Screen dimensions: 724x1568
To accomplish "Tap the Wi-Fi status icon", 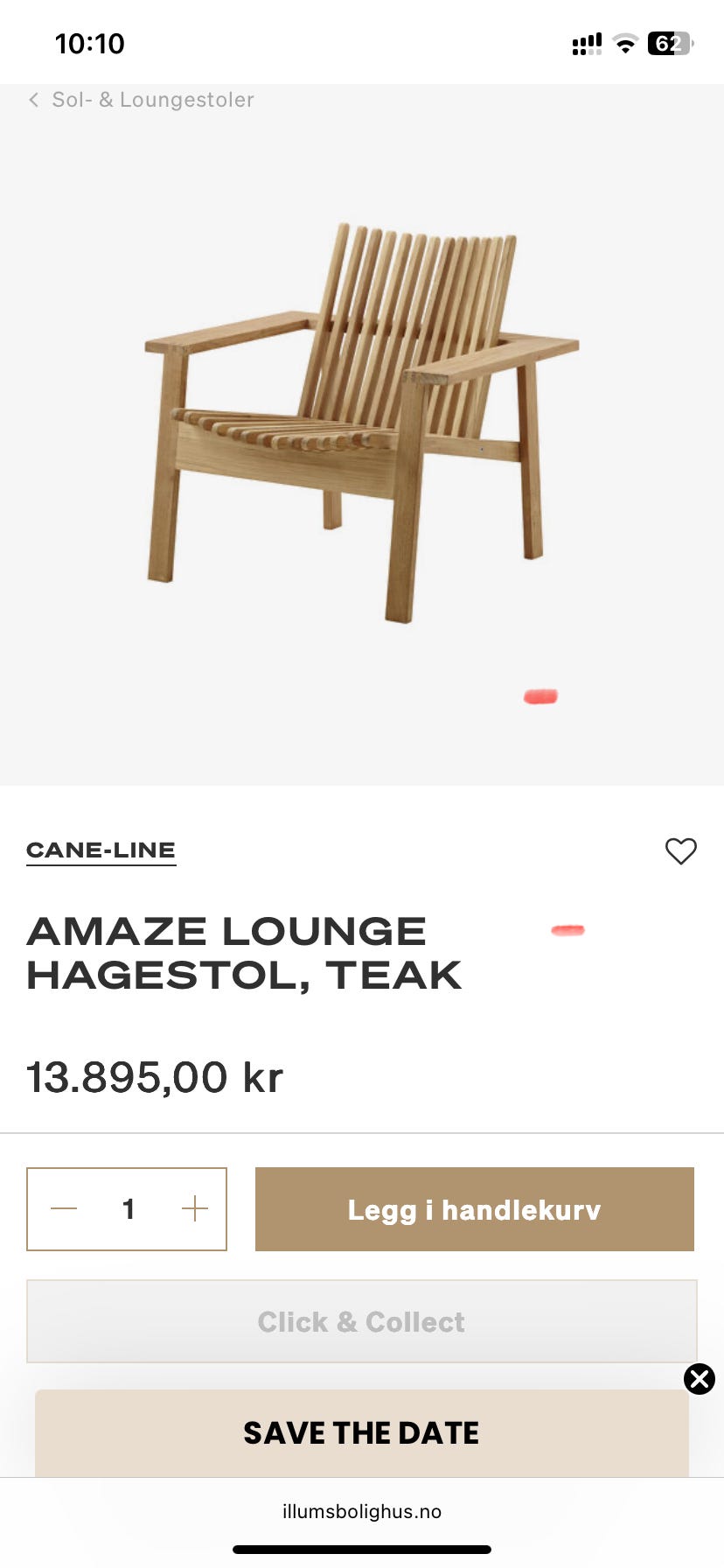I will pos(624,43).
